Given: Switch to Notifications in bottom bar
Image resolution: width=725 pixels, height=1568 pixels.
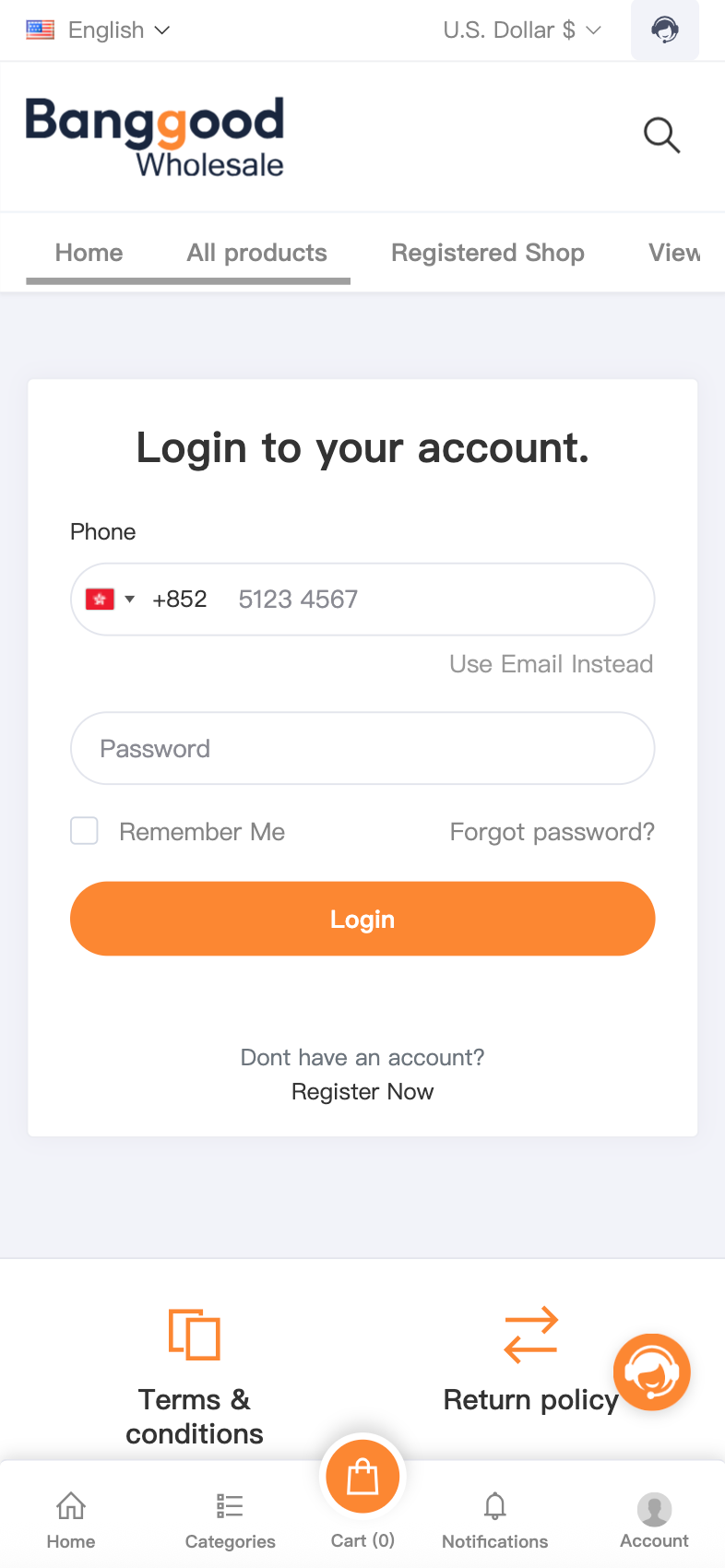Looking at the screenshot, I should pyautogui.click(x=494, y=1517).
